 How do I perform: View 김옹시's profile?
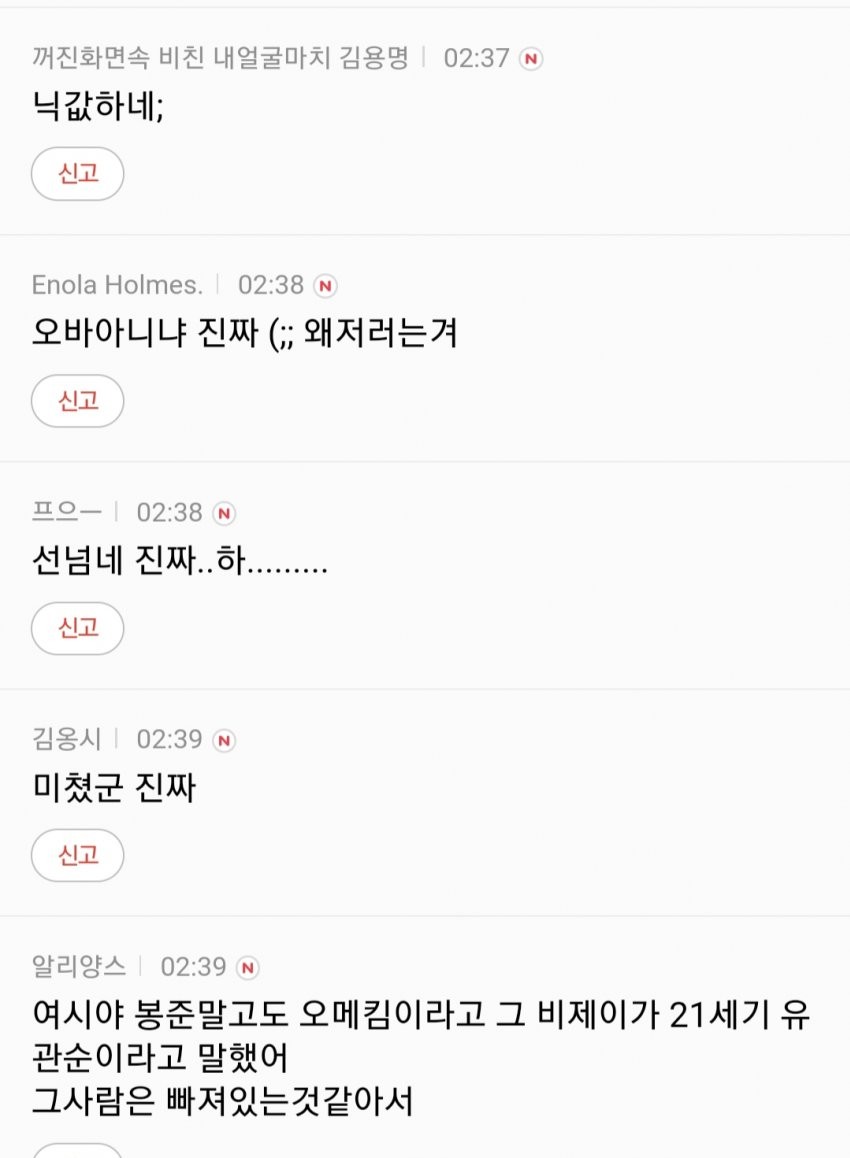tap(67, 739)
